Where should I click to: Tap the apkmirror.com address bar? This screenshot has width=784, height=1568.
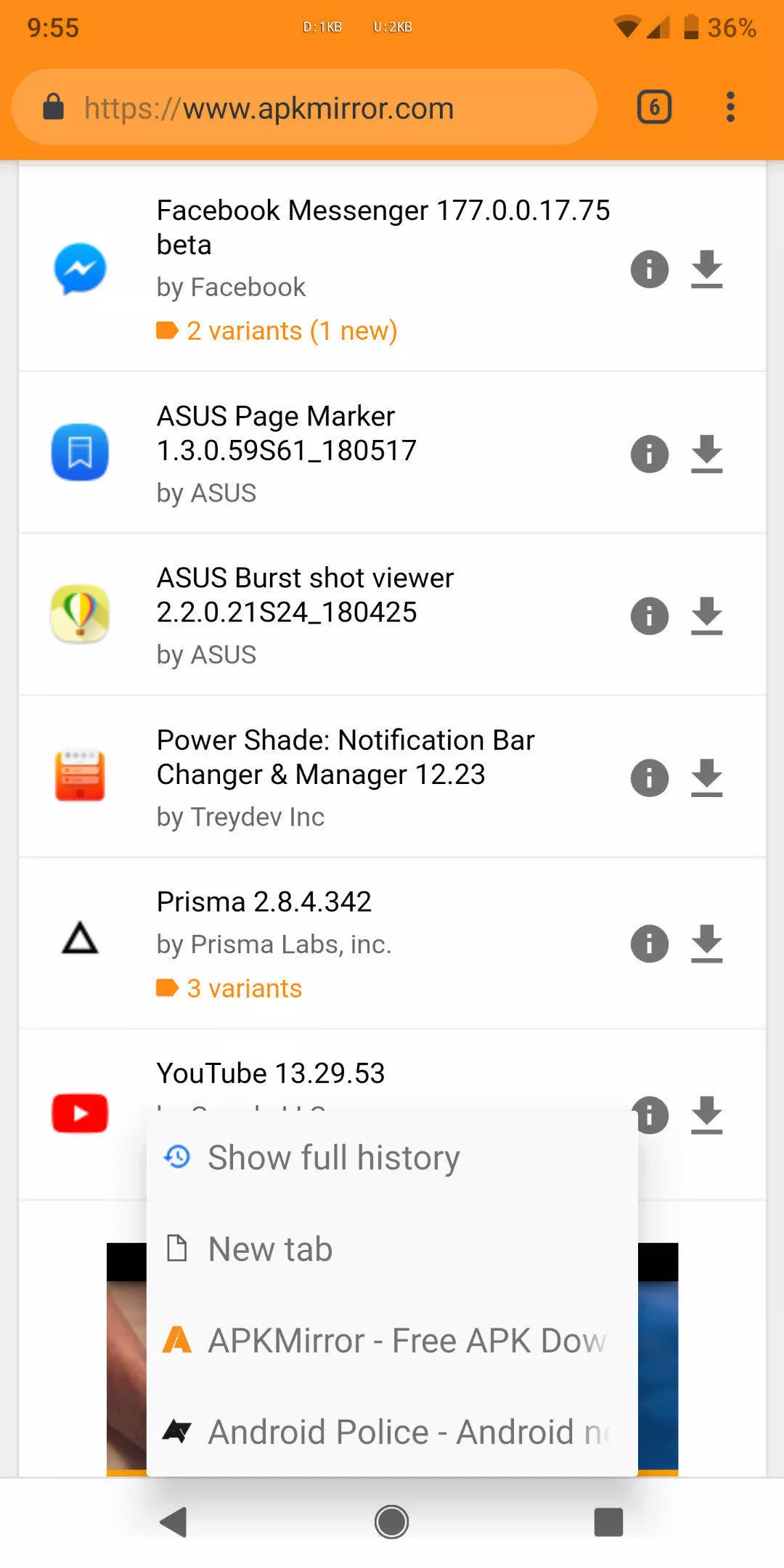(x=305, y=107)
